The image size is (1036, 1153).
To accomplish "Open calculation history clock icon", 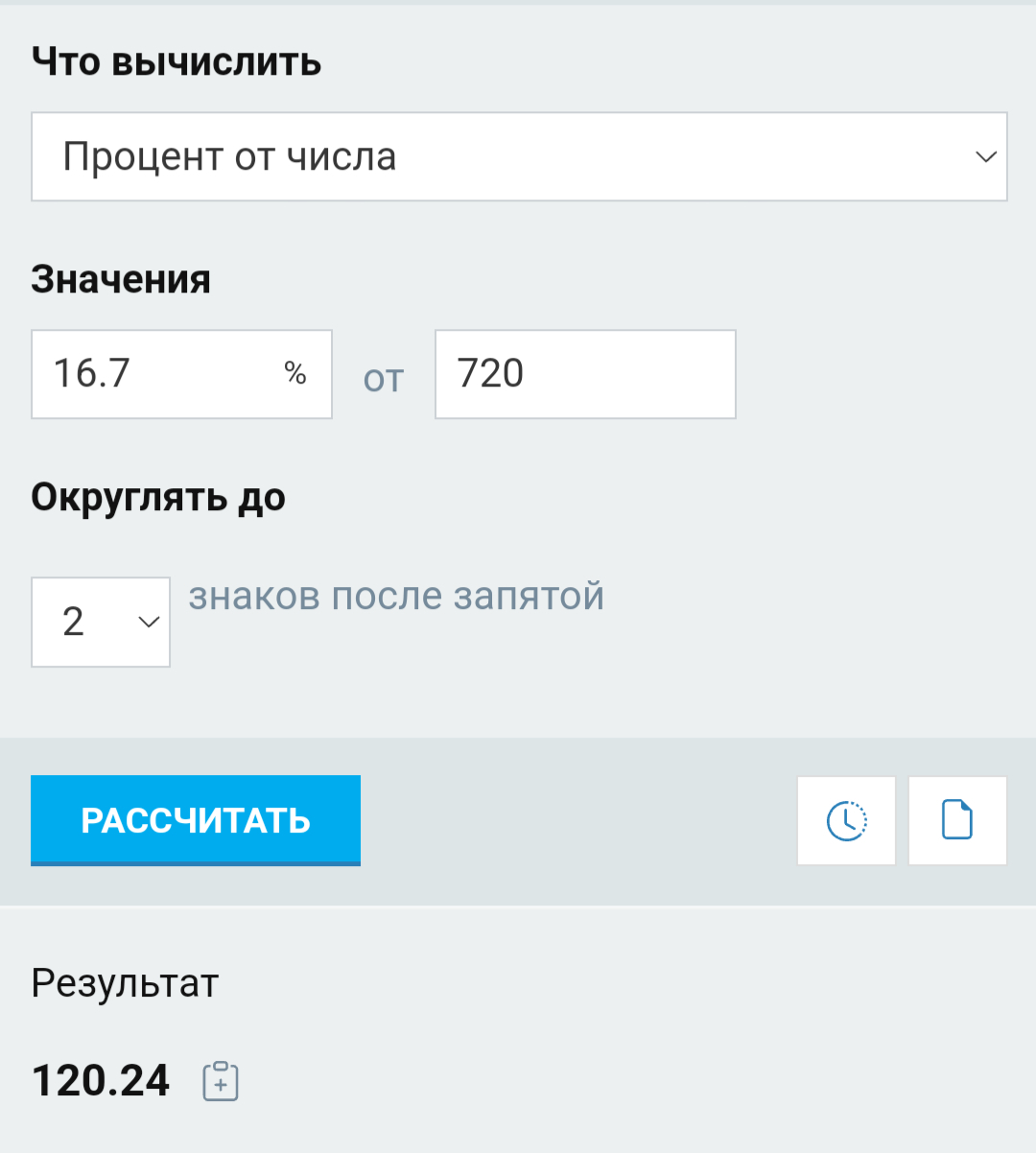I will point(846,821).
